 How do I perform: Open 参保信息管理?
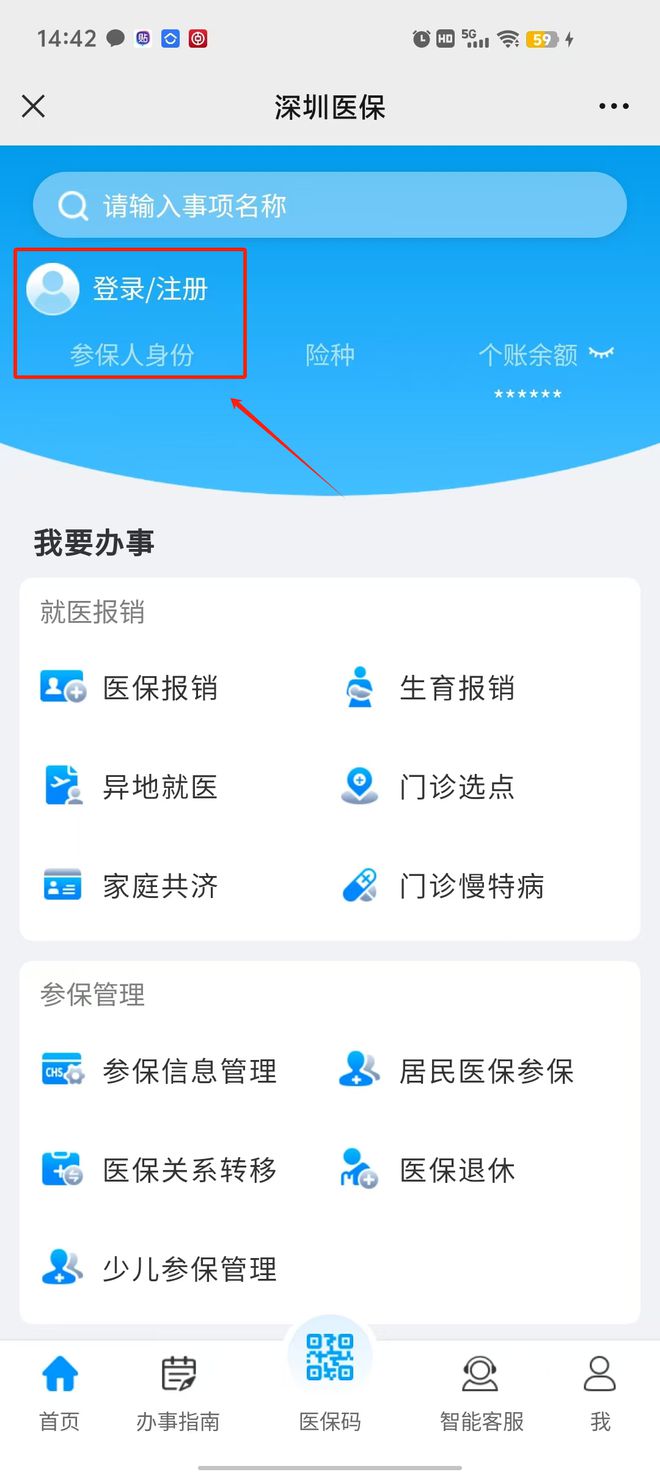159,1071
